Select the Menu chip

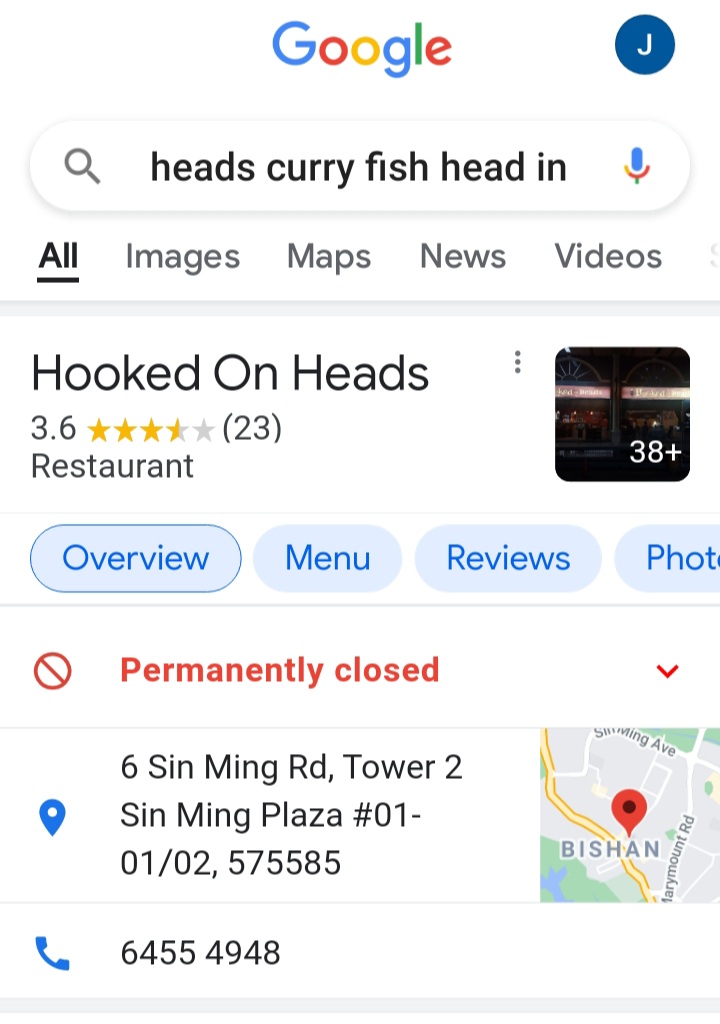click(x=327, y=558)
